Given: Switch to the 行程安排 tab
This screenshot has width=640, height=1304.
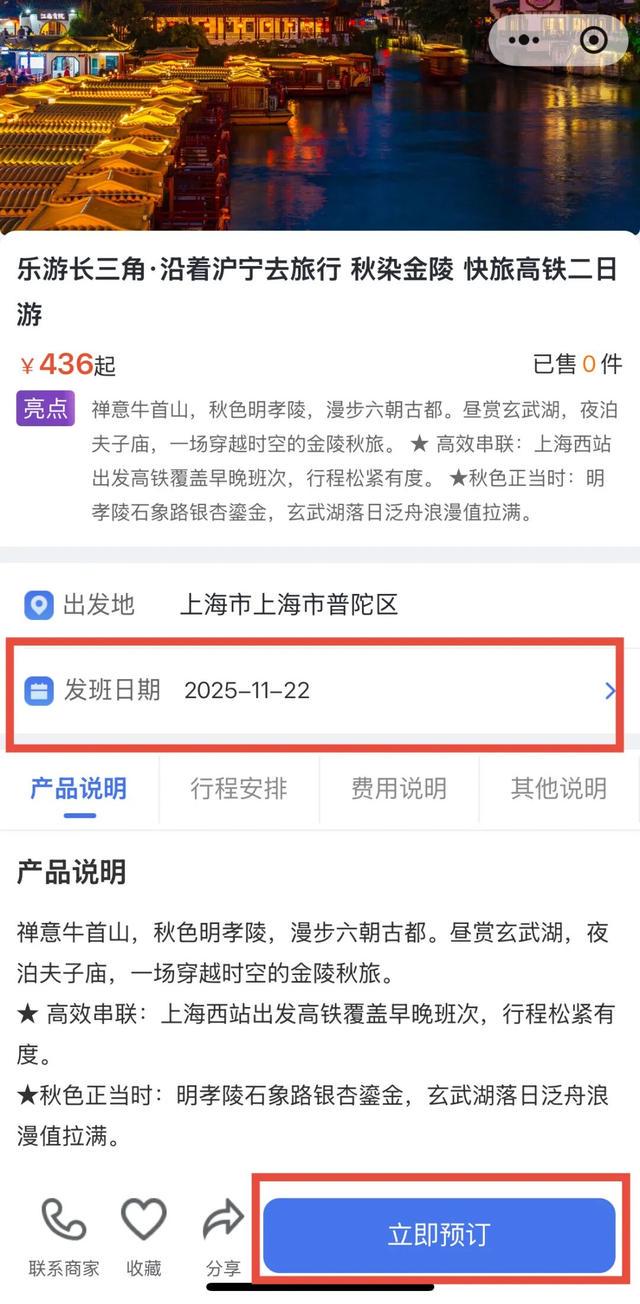Looking at the screenshot, I should 239,789.
